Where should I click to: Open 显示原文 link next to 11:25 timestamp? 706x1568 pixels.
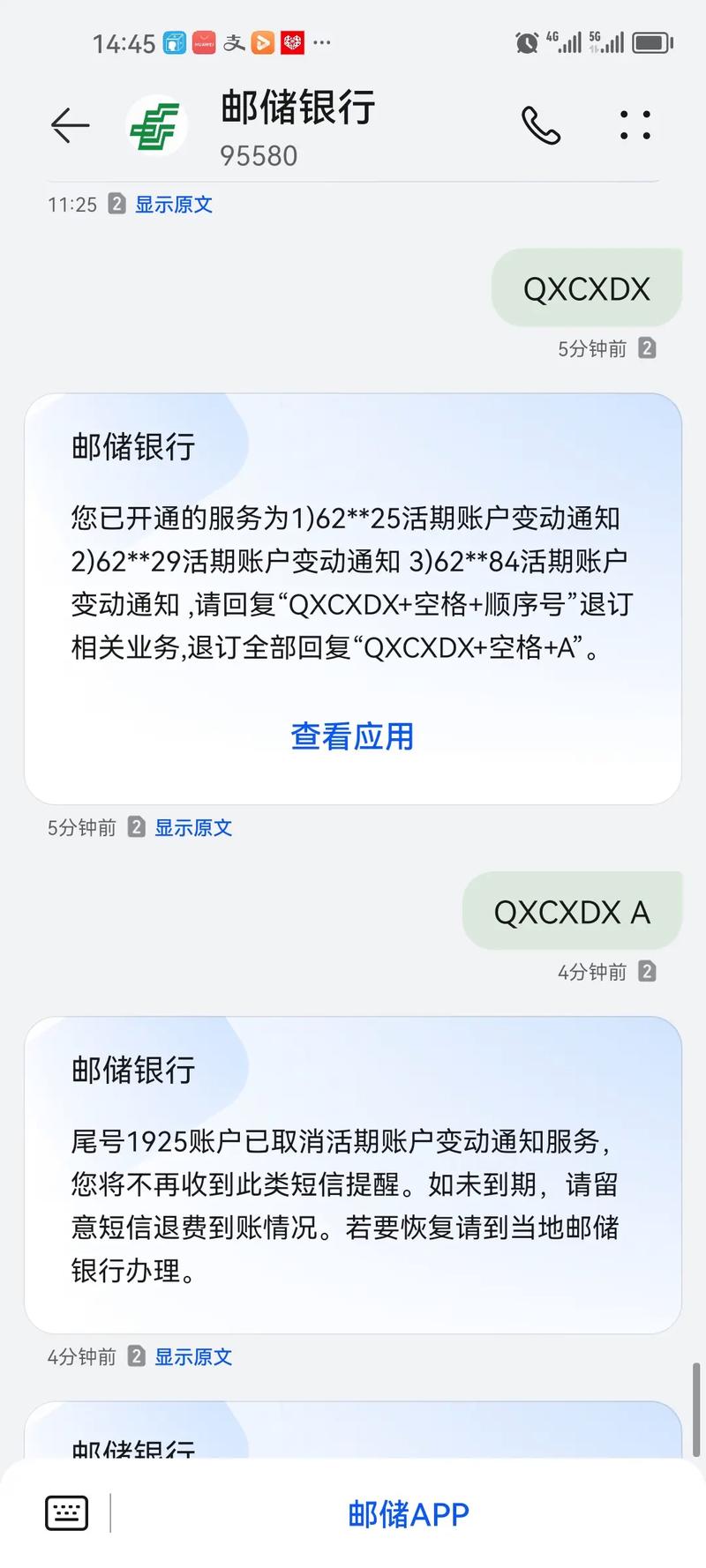[174, 204]
